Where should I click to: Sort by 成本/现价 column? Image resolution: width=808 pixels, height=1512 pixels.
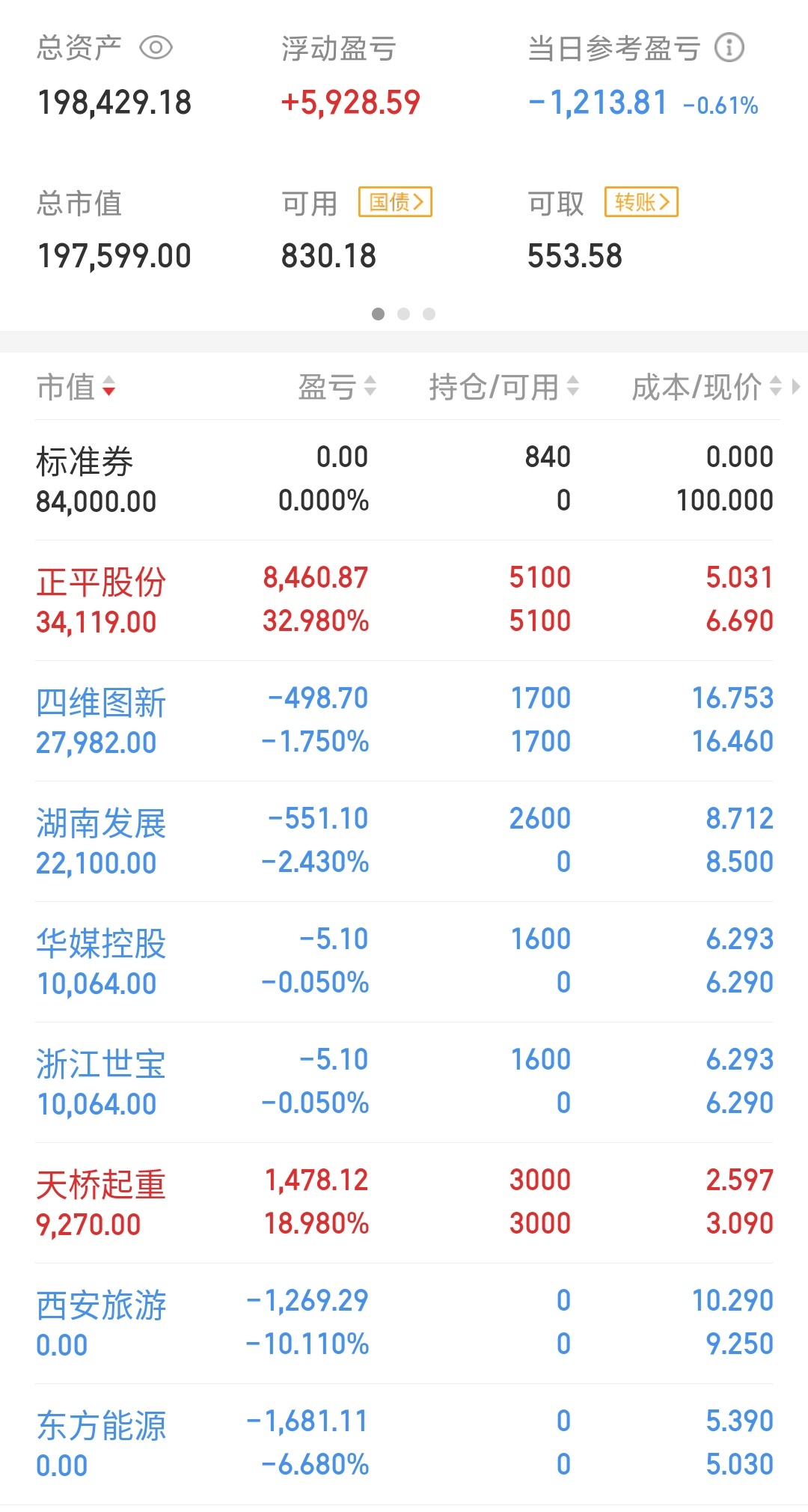tap(707, 387)
